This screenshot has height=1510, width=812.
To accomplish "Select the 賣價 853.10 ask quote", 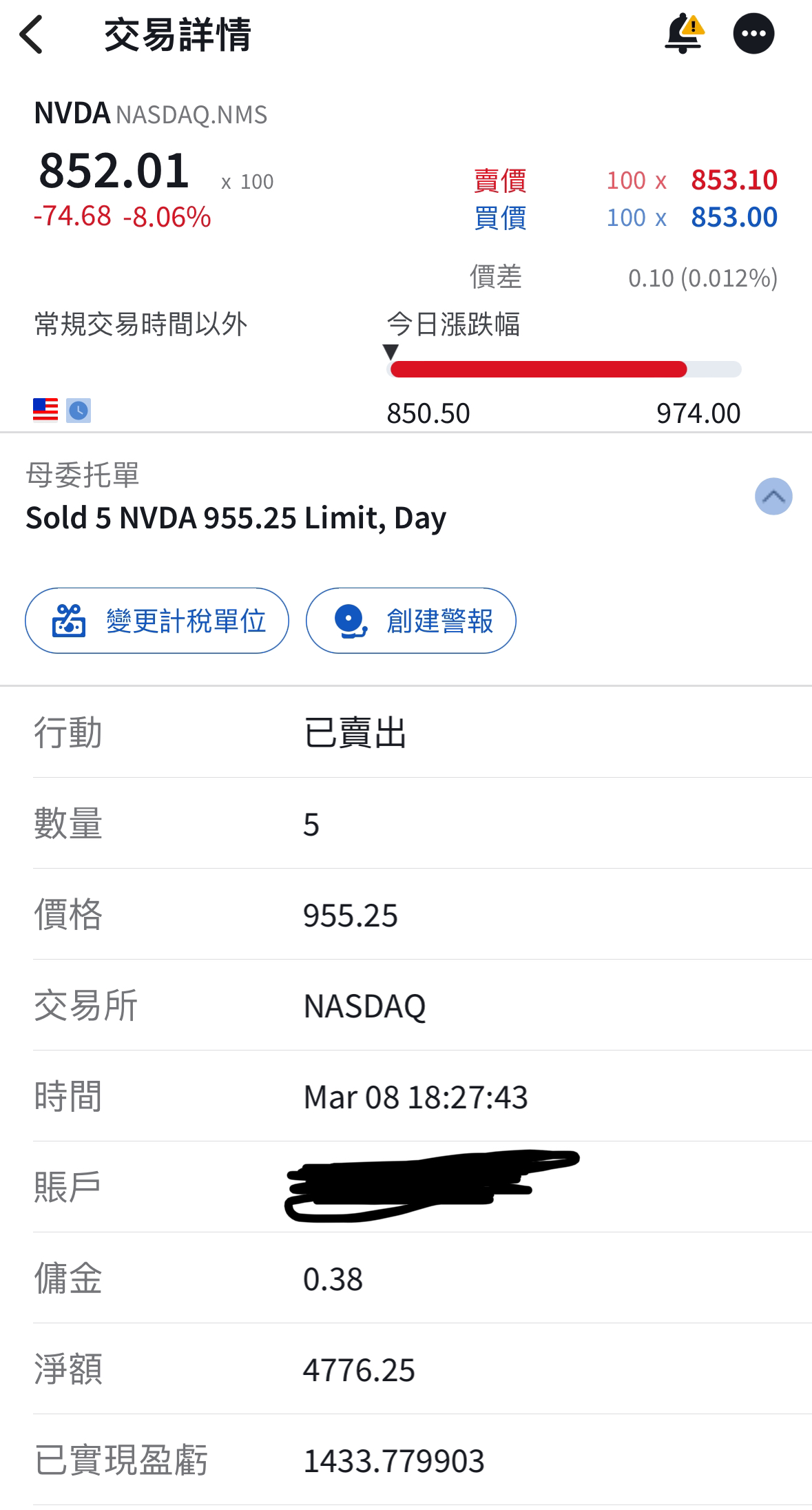I will click(732, 180).
